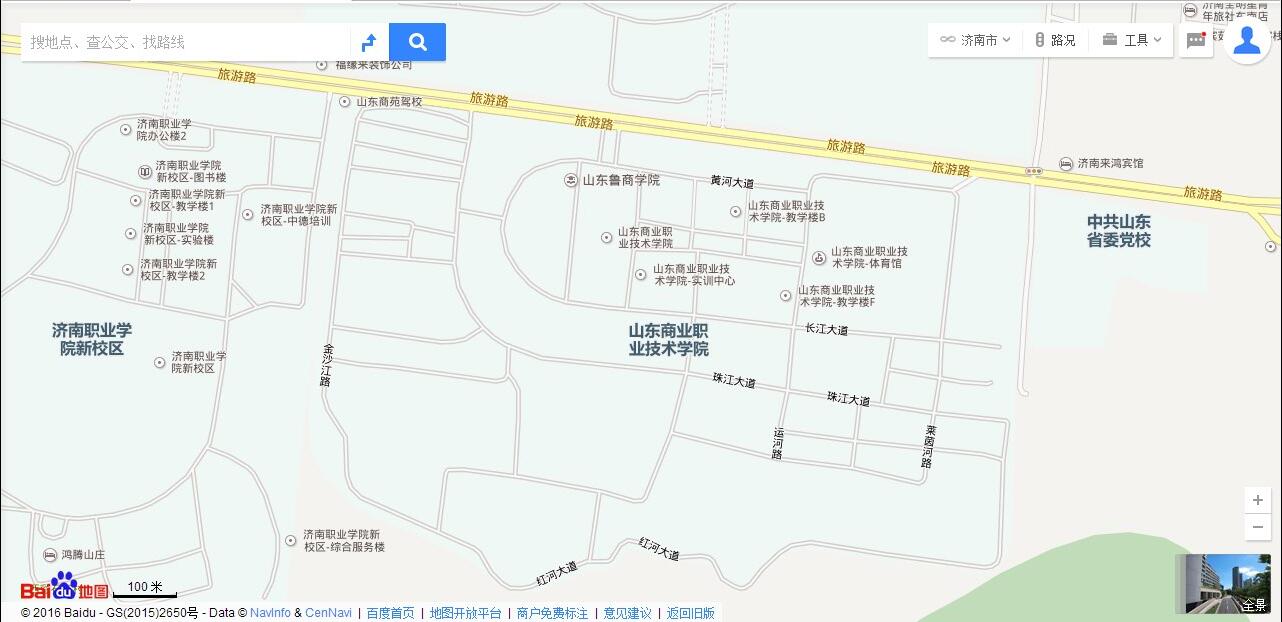Open the 地图开放平台 link
The height and width of the screenshot is (622, 1282).
tap(465, 613)
